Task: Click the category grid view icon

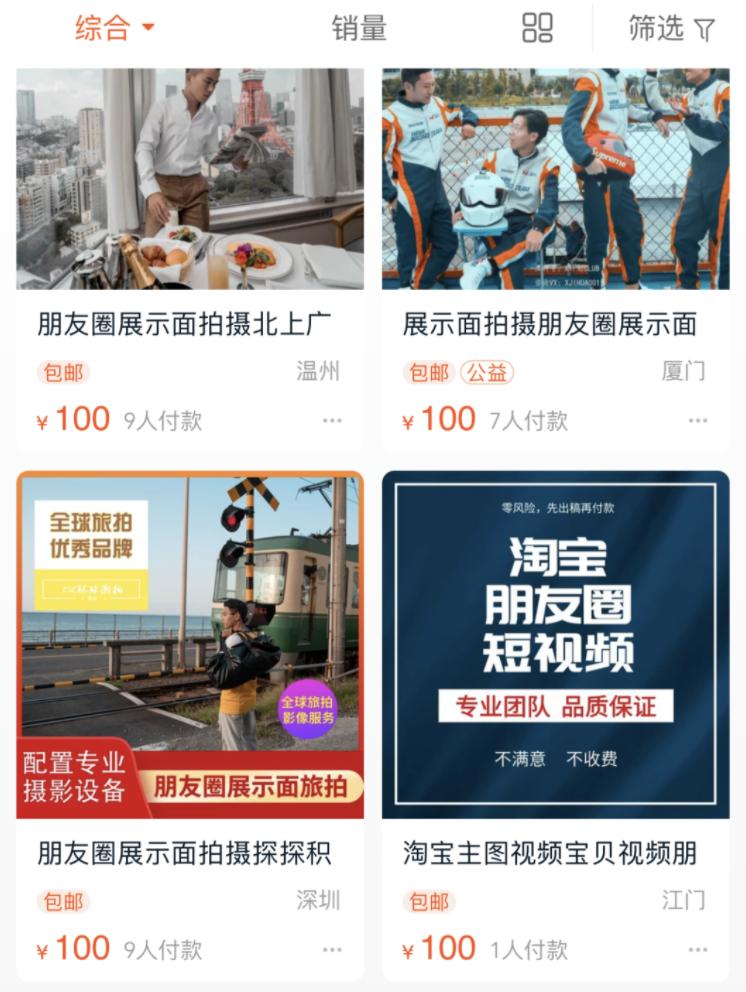Action: 537,30
